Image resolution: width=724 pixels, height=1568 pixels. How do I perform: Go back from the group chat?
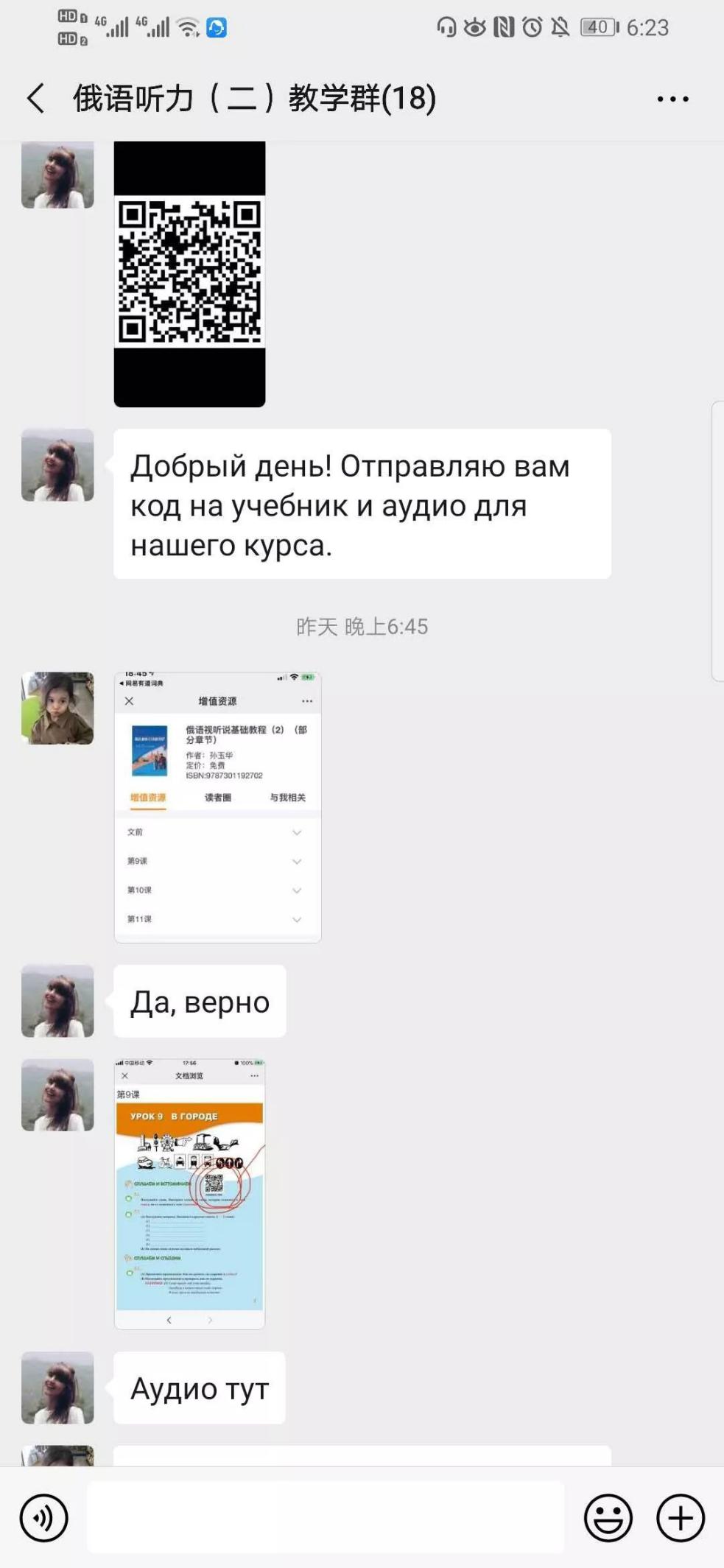35,99
